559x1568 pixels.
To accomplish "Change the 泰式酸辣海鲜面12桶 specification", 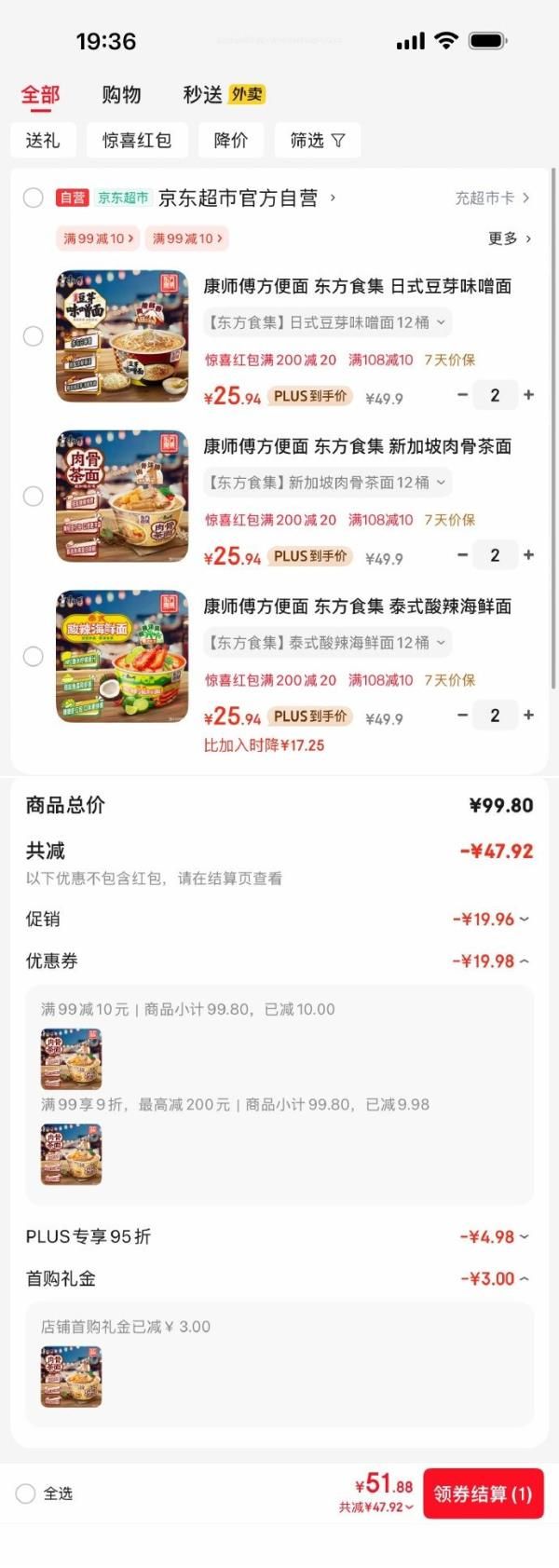I will [x=327, y=643].
